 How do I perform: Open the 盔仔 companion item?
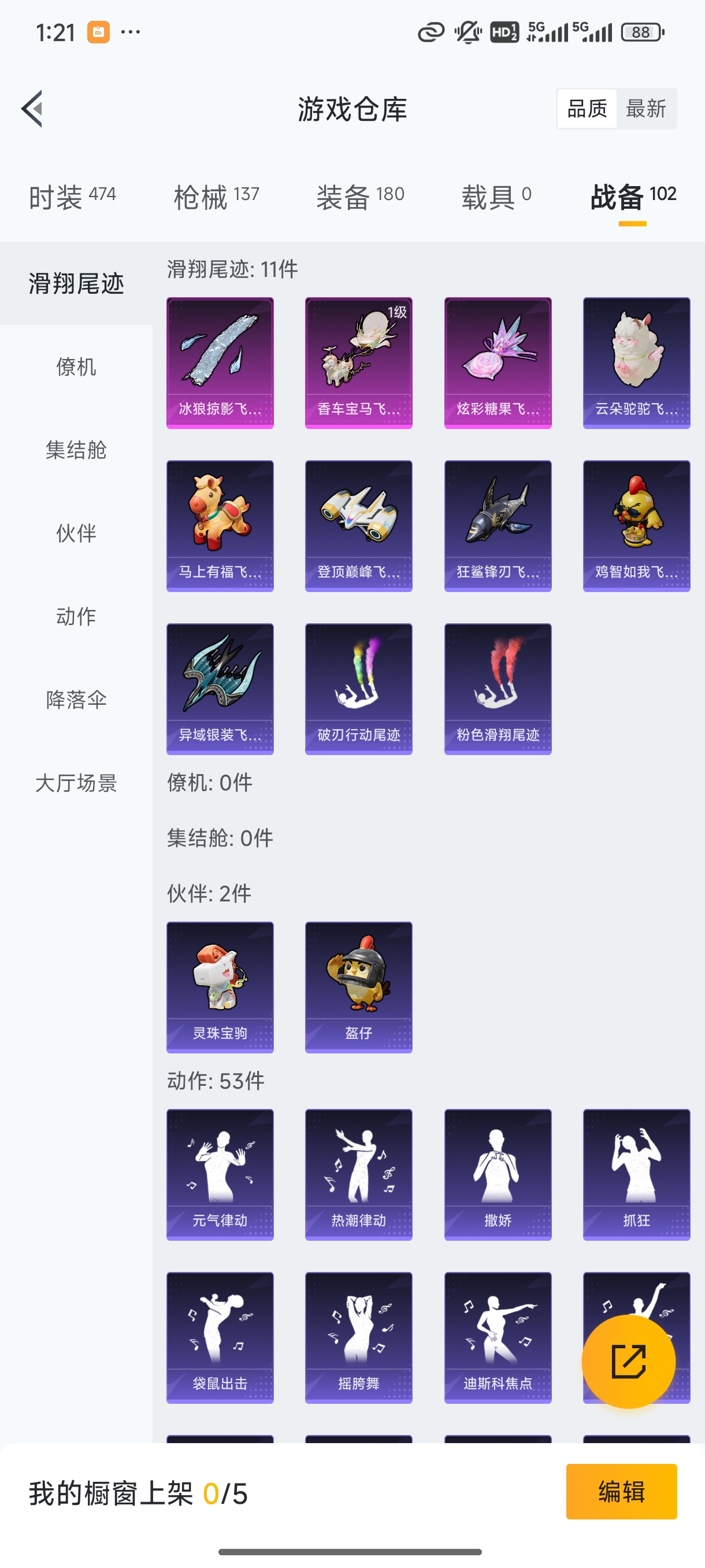pyautogui.click(x=358, y=986)
